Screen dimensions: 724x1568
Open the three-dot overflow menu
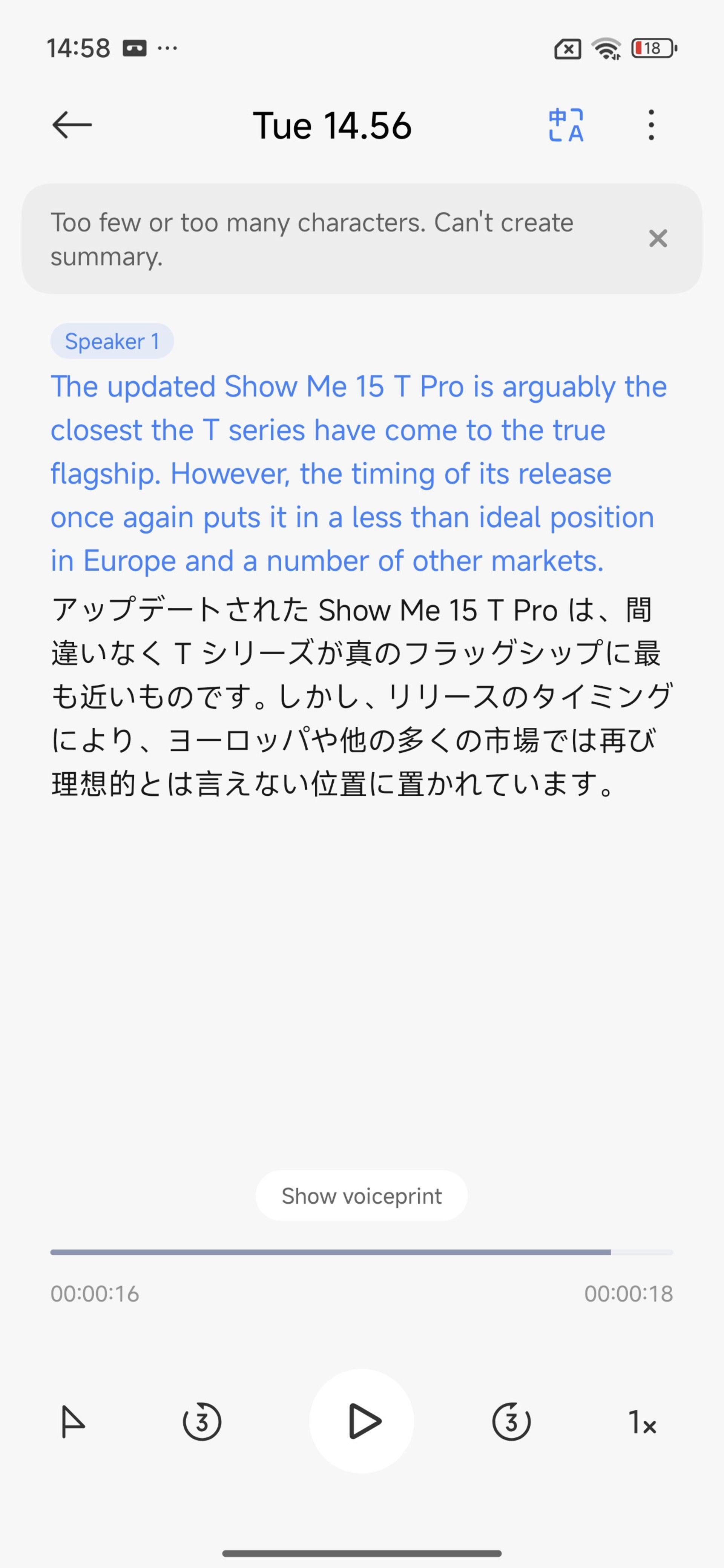651,126
